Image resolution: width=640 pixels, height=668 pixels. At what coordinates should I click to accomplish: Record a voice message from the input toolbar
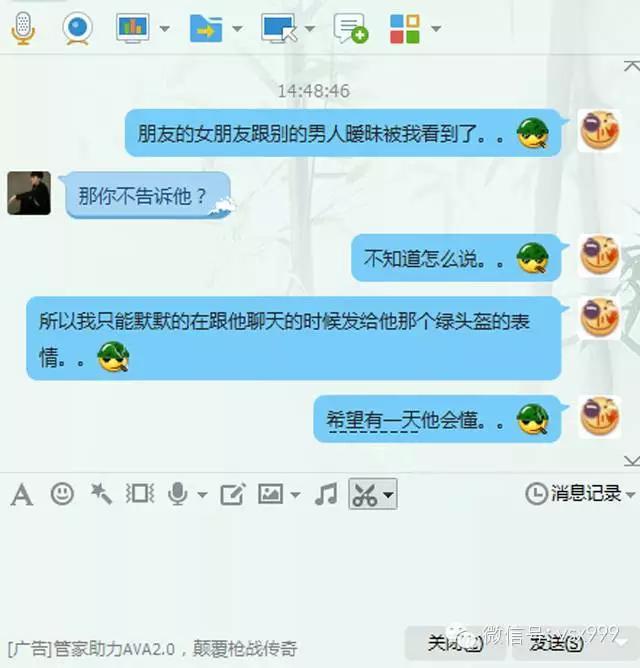(x=177, y=493)
